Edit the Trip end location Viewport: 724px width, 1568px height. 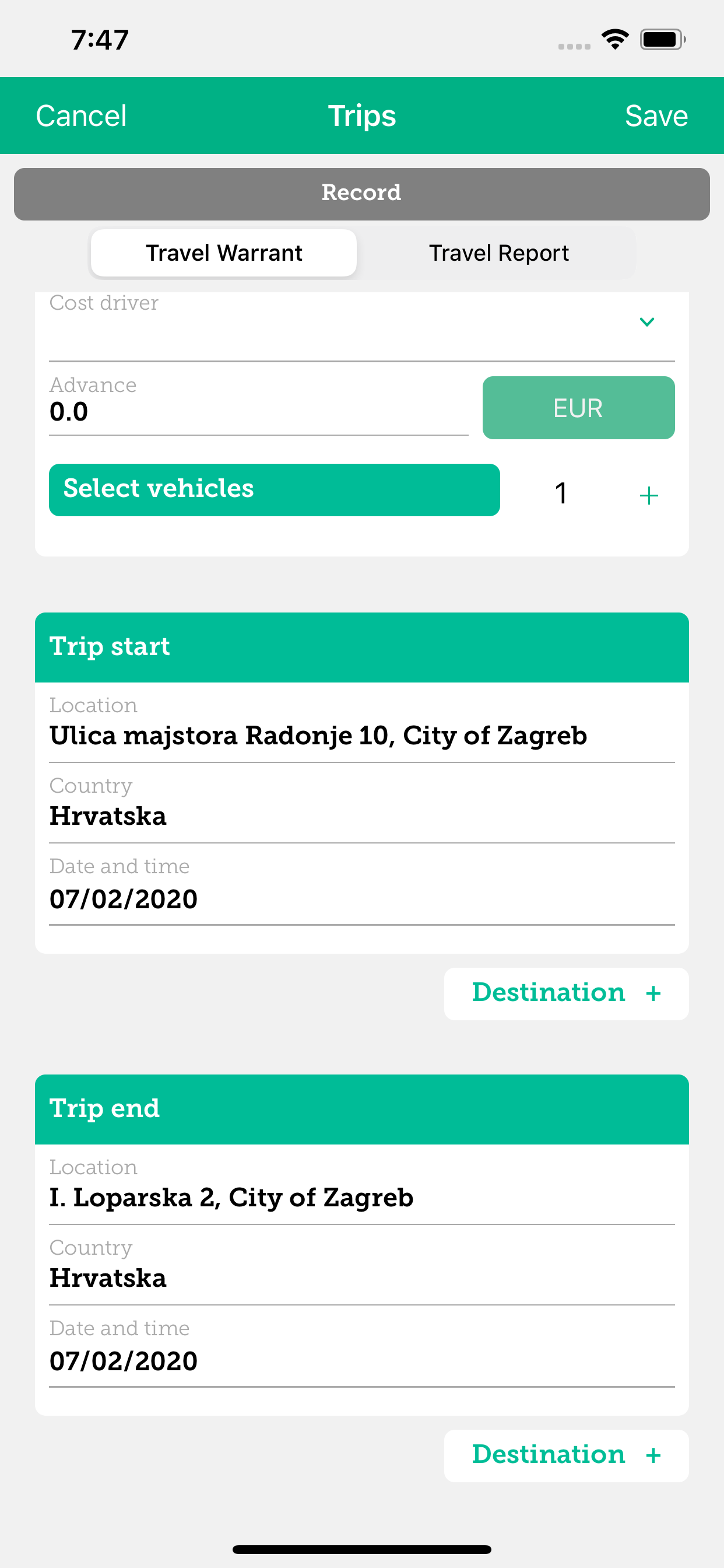[x=362, y=1186]
